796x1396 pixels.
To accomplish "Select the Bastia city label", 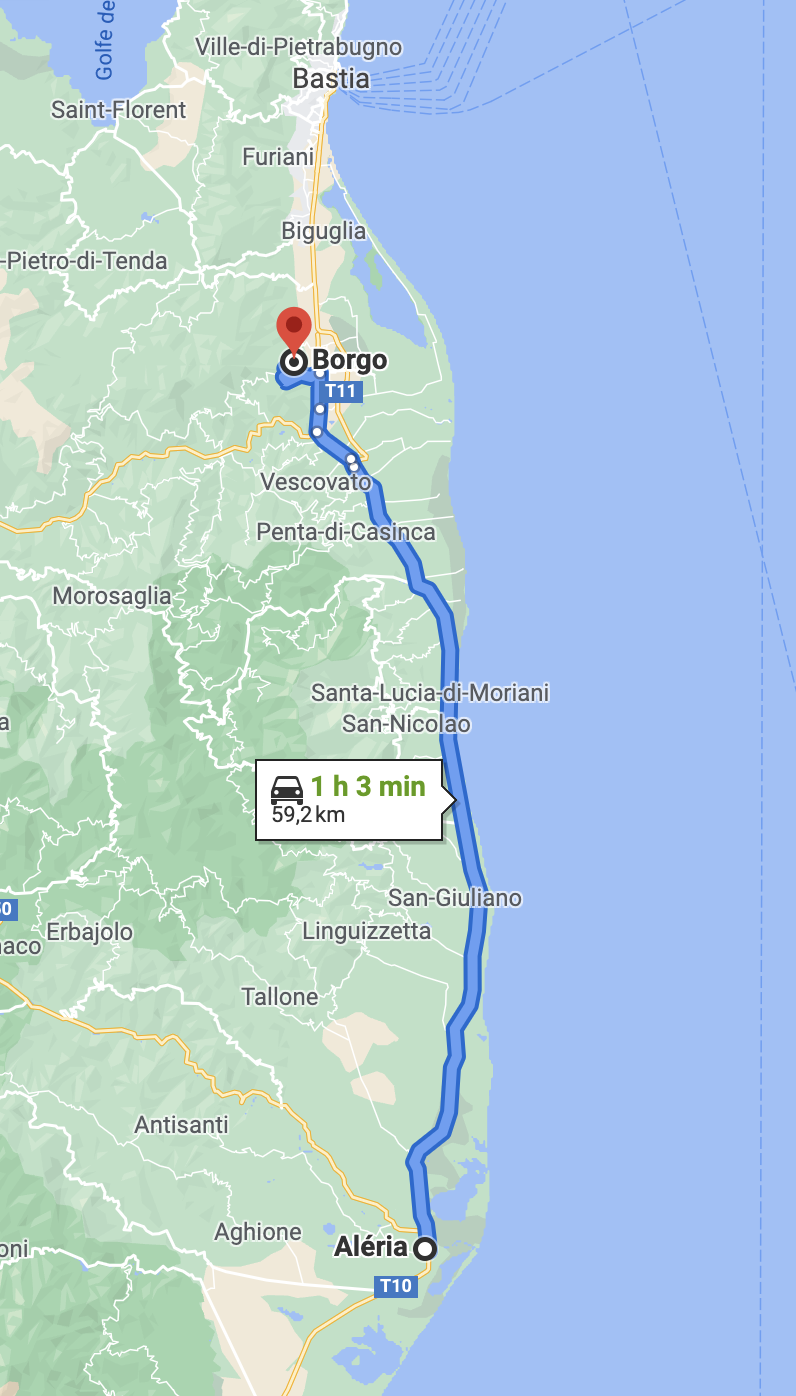I will click(x=331, y=79).
